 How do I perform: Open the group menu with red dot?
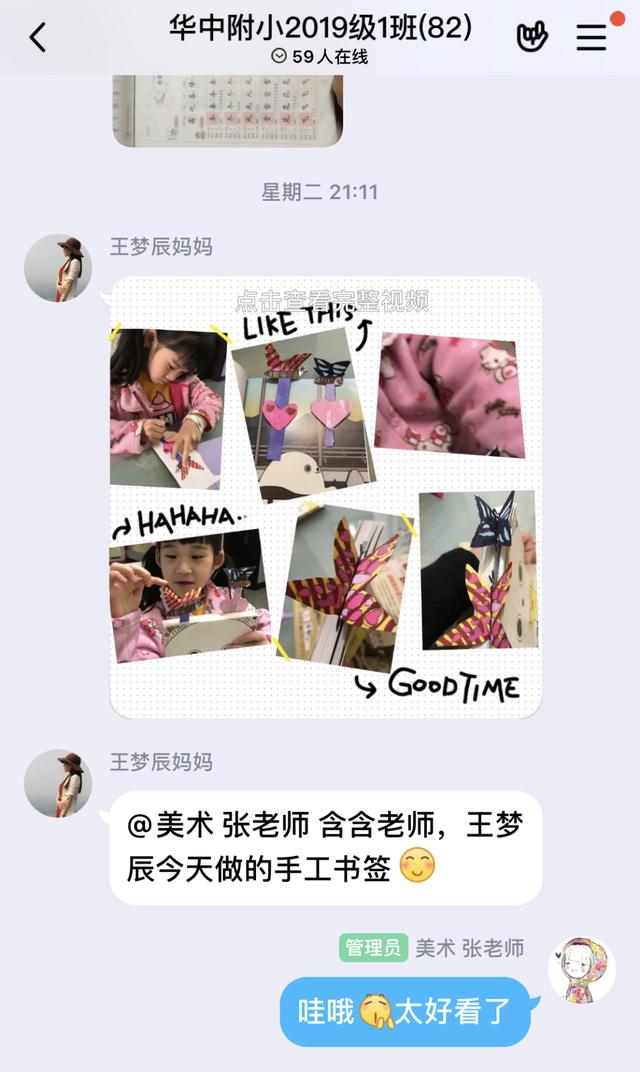coord(592,37)
